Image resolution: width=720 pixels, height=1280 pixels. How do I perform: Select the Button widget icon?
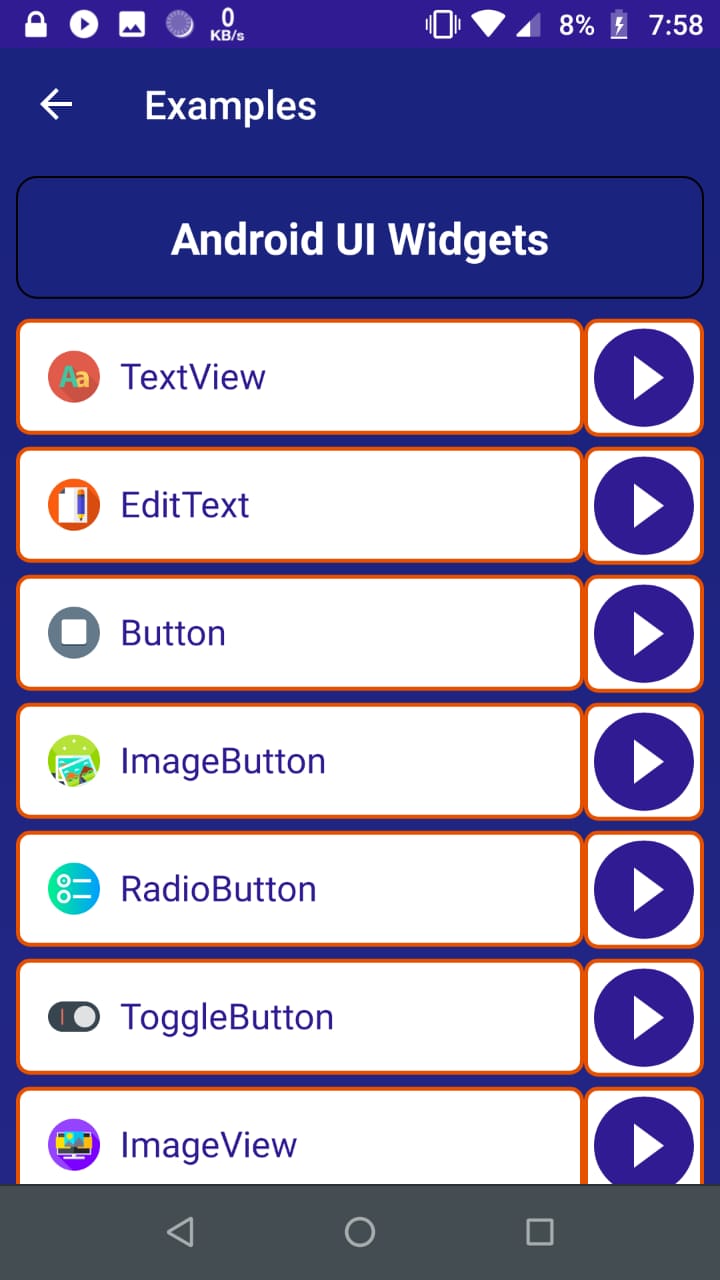pyautogui.click(x=73, y=633)
